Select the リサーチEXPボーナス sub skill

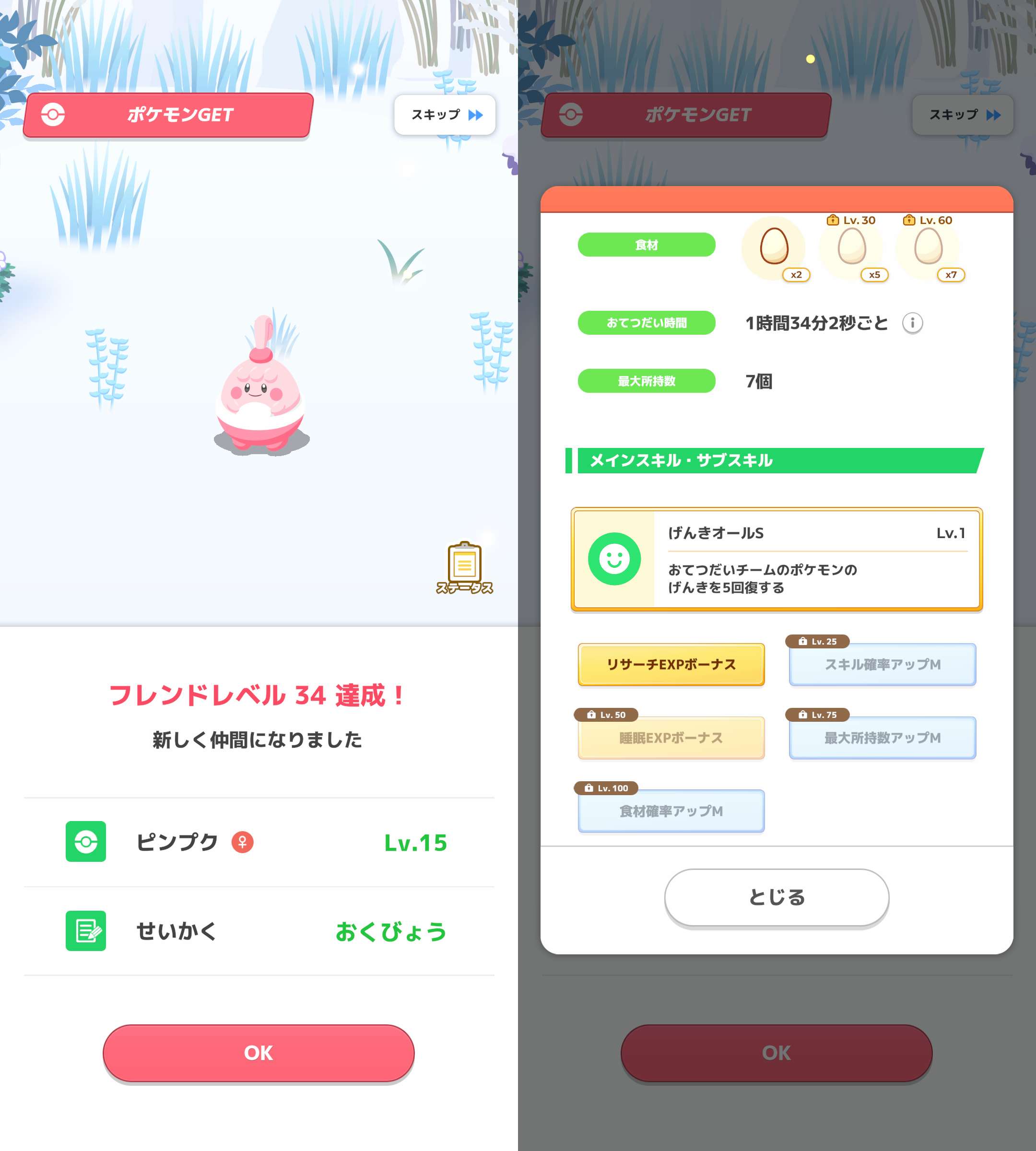(x=671, y=664)
